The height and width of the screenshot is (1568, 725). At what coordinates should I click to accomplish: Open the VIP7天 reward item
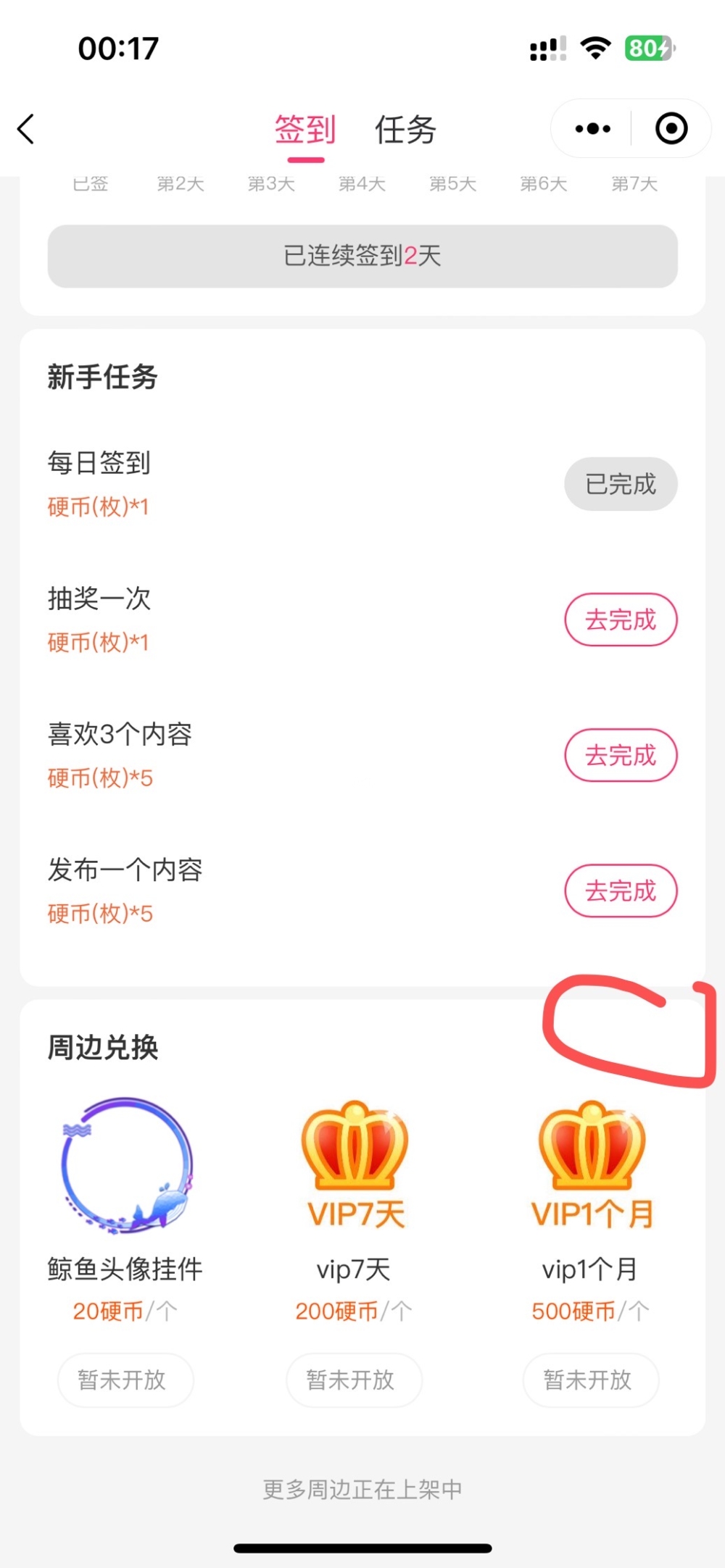[355, 1167]
